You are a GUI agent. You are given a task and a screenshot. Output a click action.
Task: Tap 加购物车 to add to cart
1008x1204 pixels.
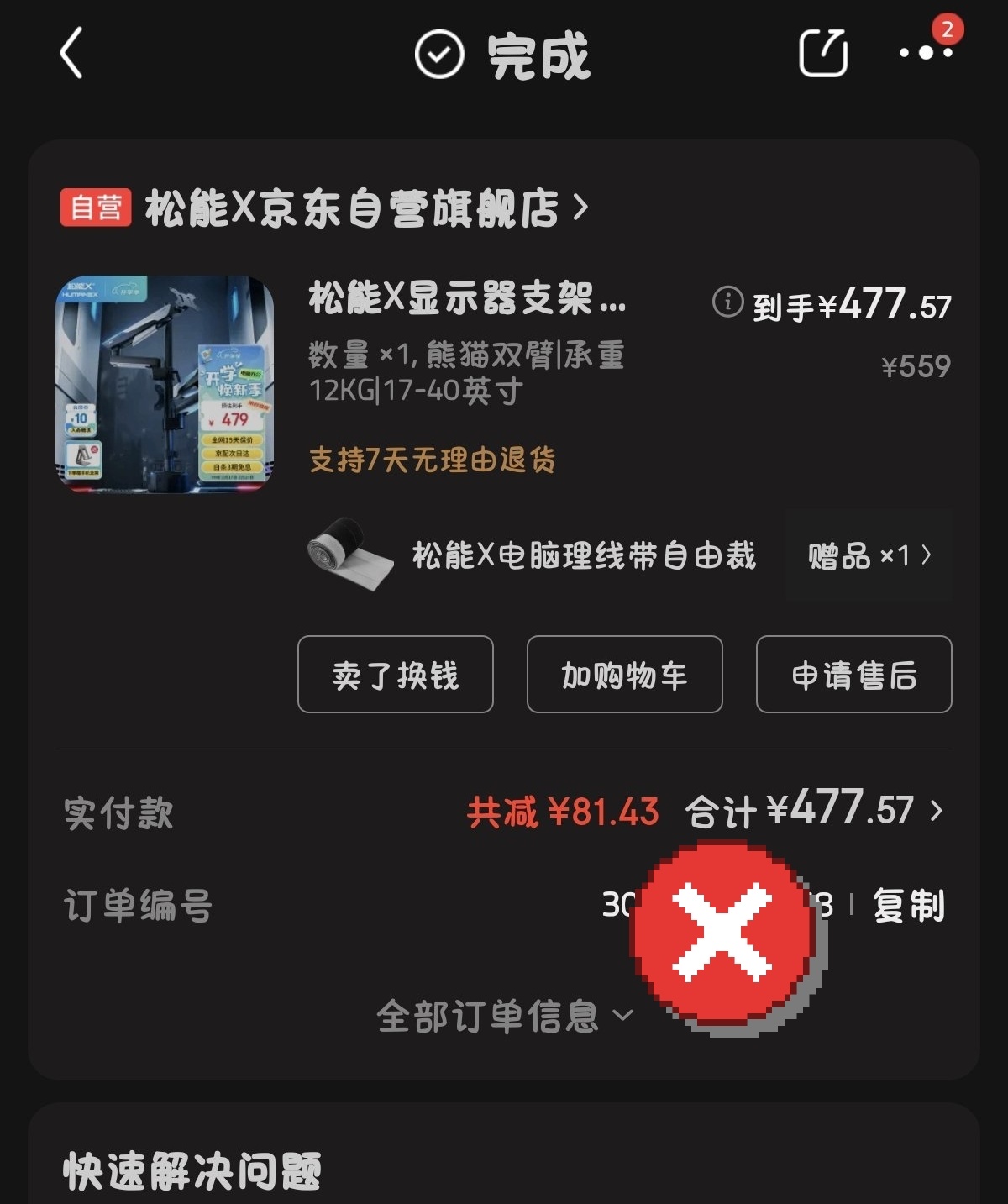click(x=624, y=675)
